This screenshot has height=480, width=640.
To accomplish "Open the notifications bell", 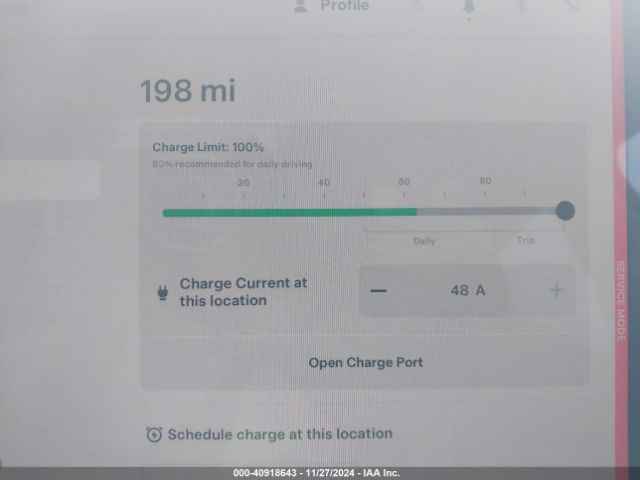I will [468, 7].
